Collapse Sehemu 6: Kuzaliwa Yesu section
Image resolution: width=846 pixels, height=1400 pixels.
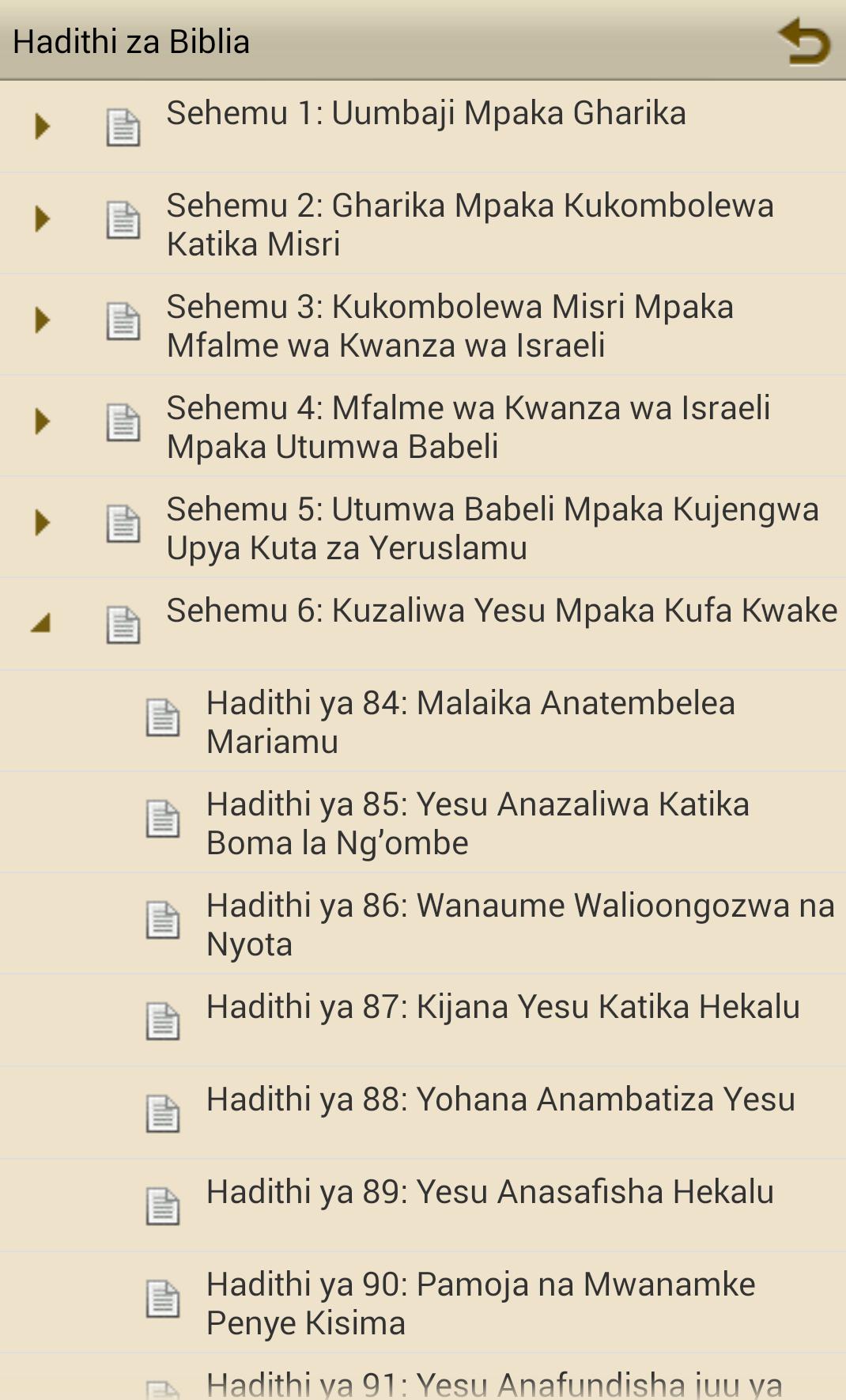41,623
